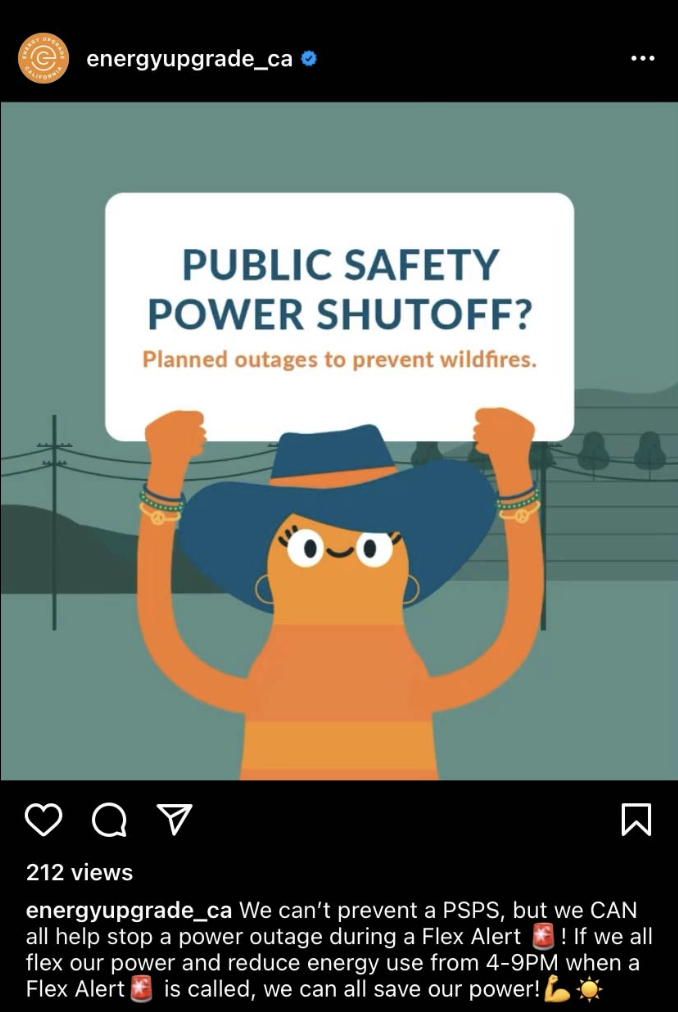The image size is (678, 1012).
Task: Like this post with the heart
Action: pos(44,820)
